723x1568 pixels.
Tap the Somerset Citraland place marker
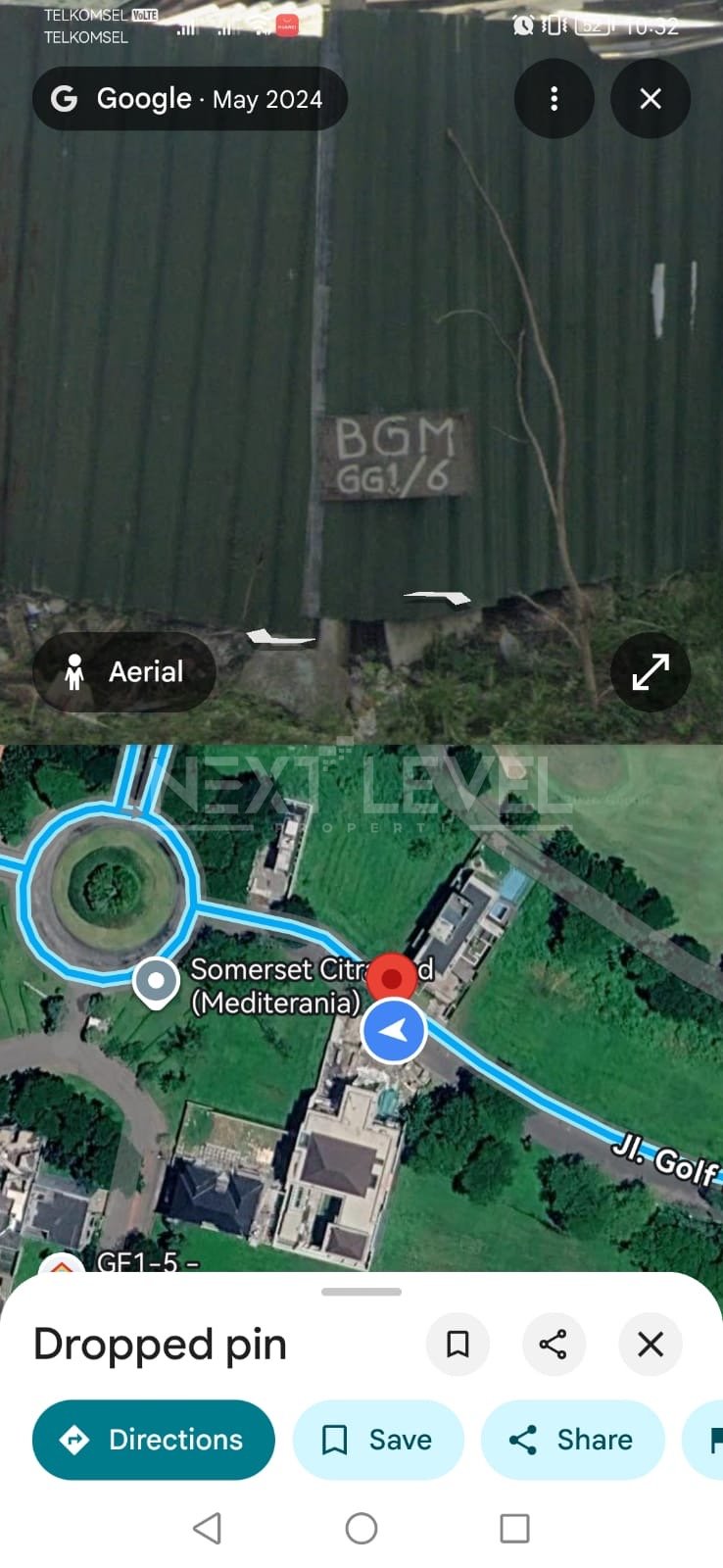156,983
